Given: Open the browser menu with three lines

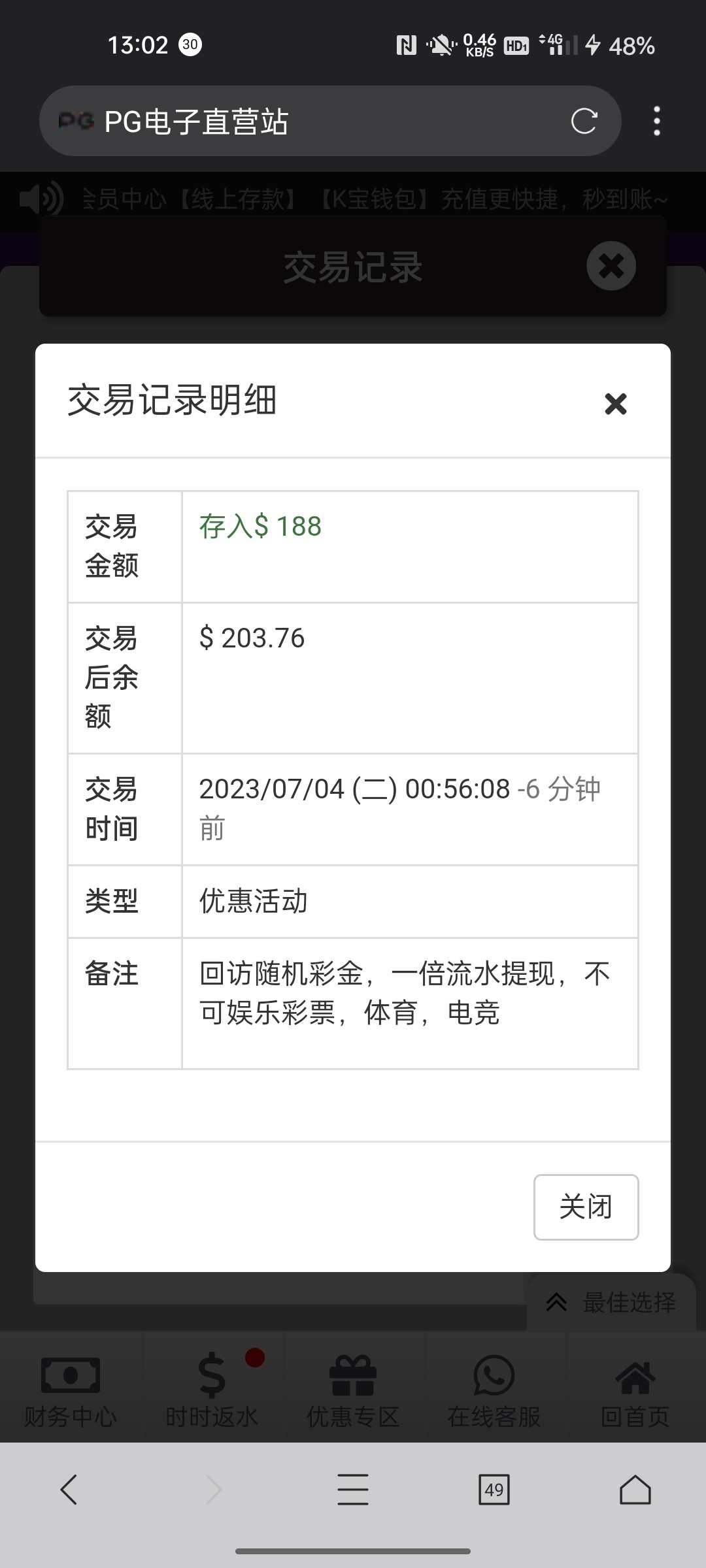Looking at the screenshot, I should tap(353, 1490).
